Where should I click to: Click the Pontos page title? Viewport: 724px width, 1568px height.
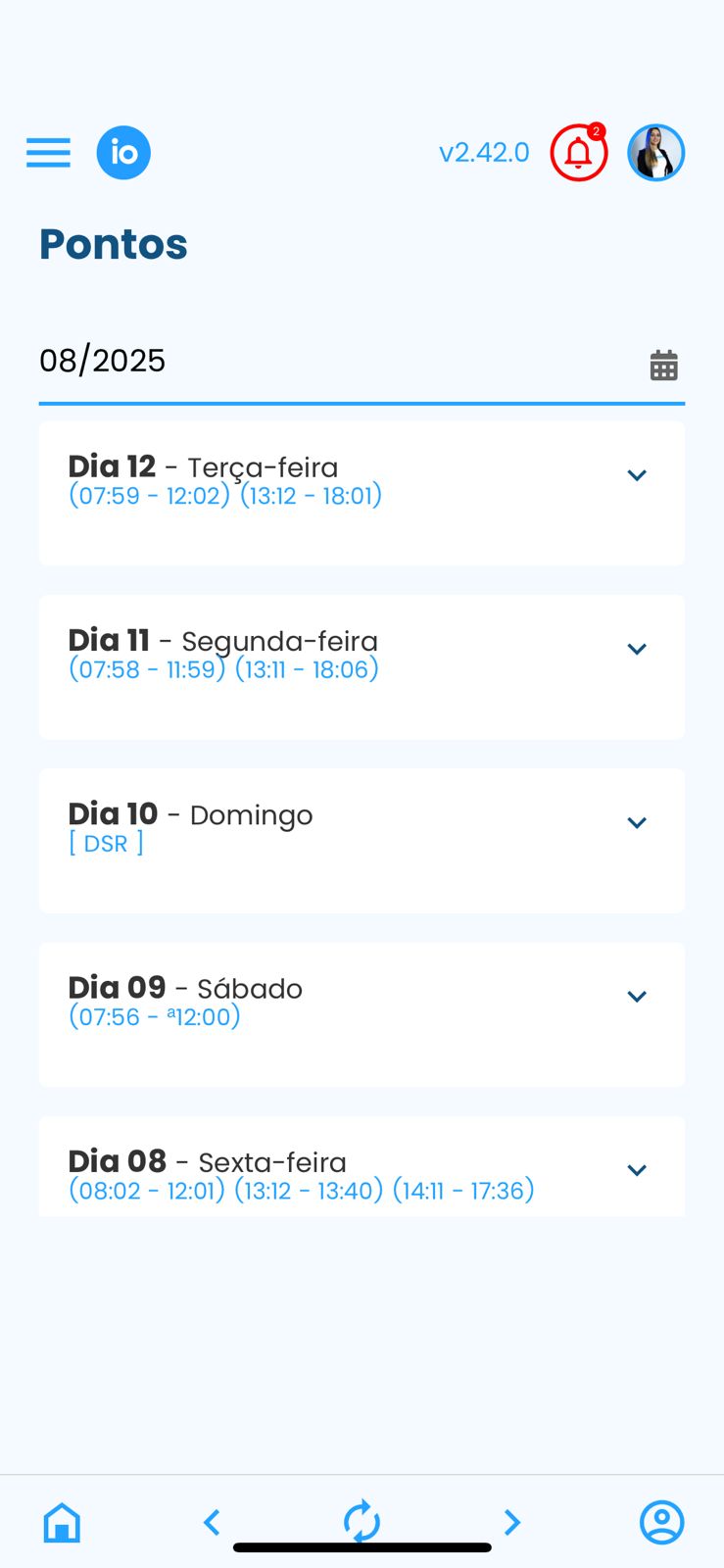point(113,244)
